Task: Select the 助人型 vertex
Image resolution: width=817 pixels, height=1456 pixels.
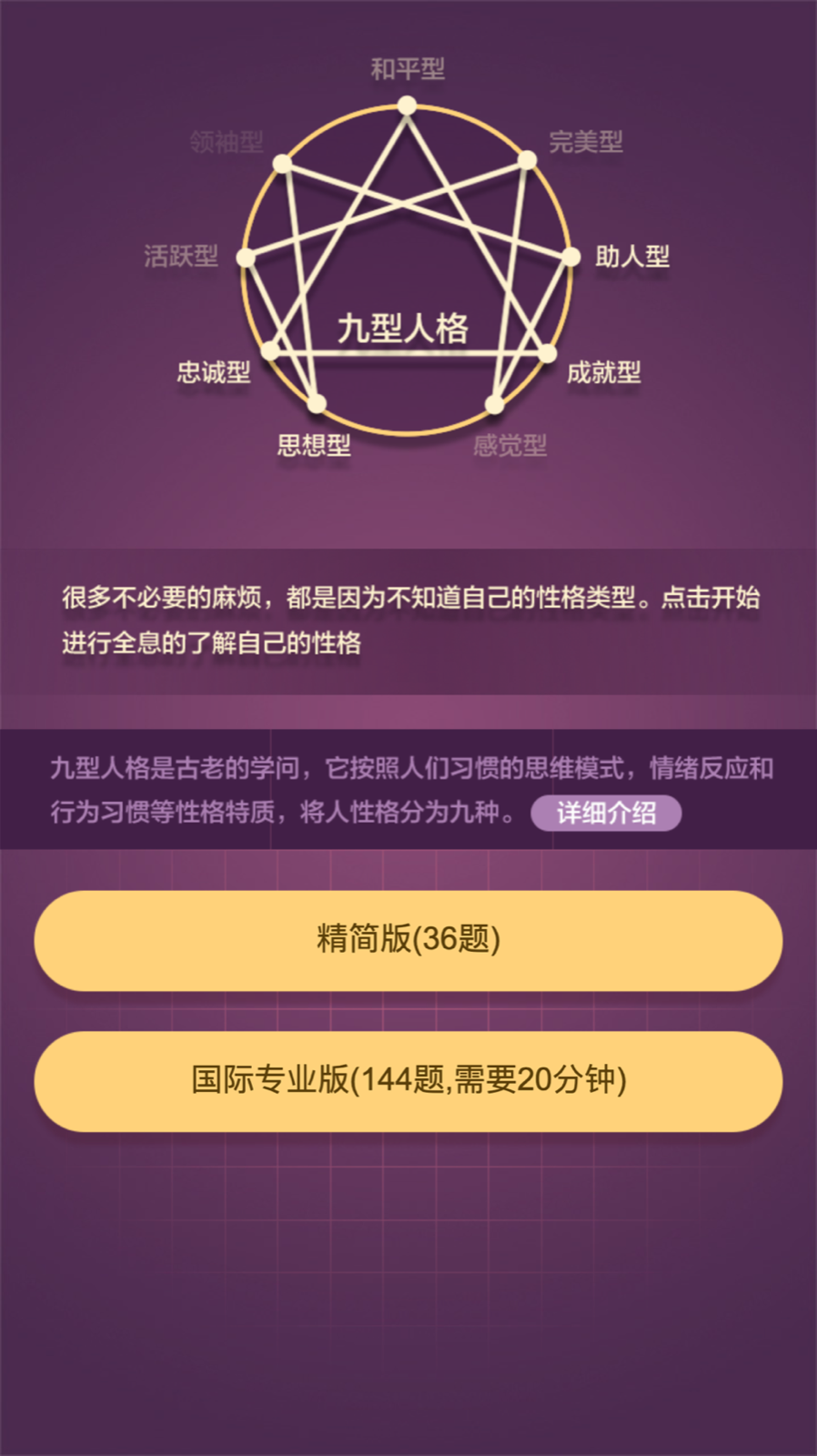Action: (x=571, y=258)
